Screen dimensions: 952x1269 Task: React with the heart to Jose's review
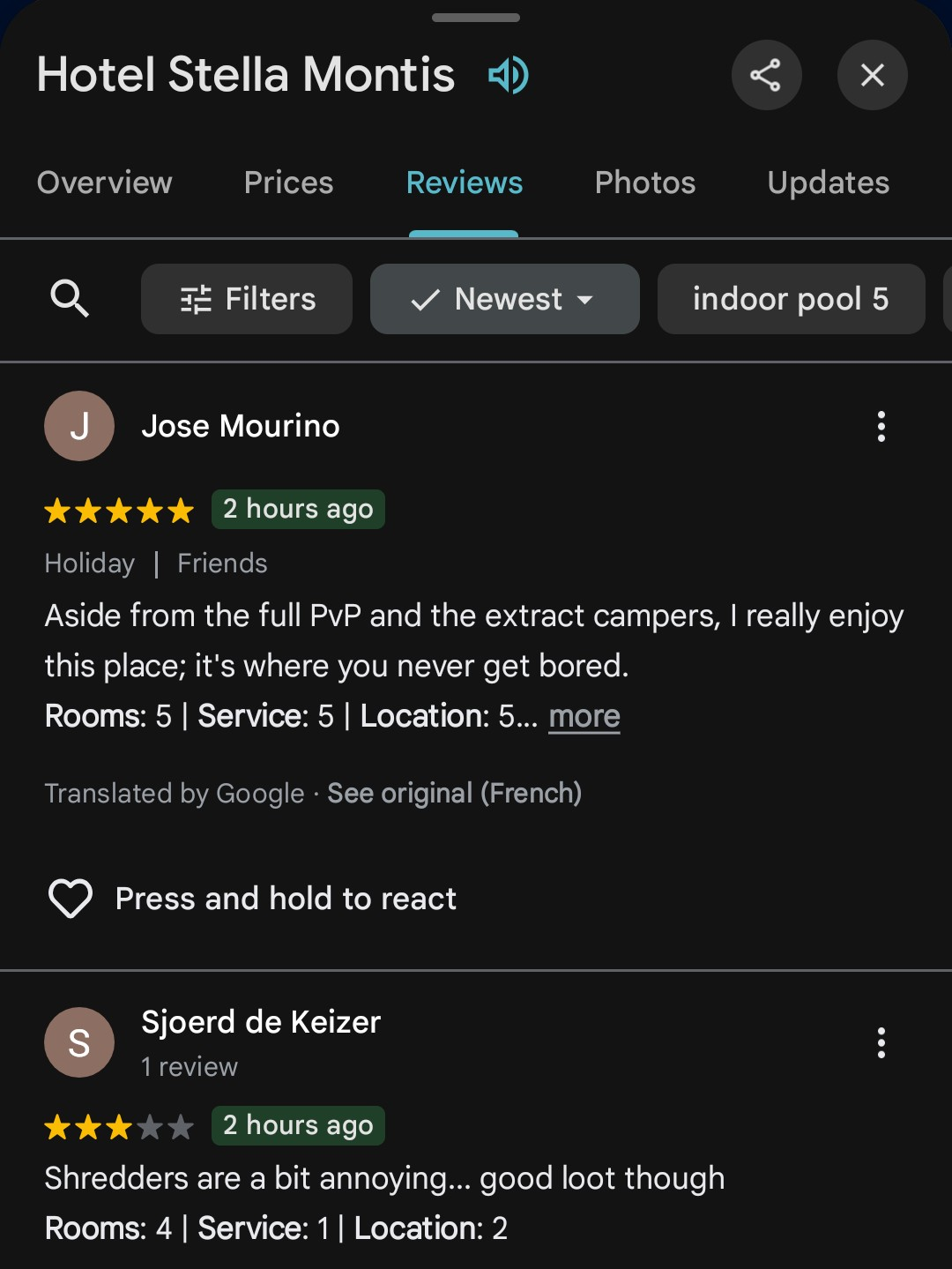[x=71, y=899]
